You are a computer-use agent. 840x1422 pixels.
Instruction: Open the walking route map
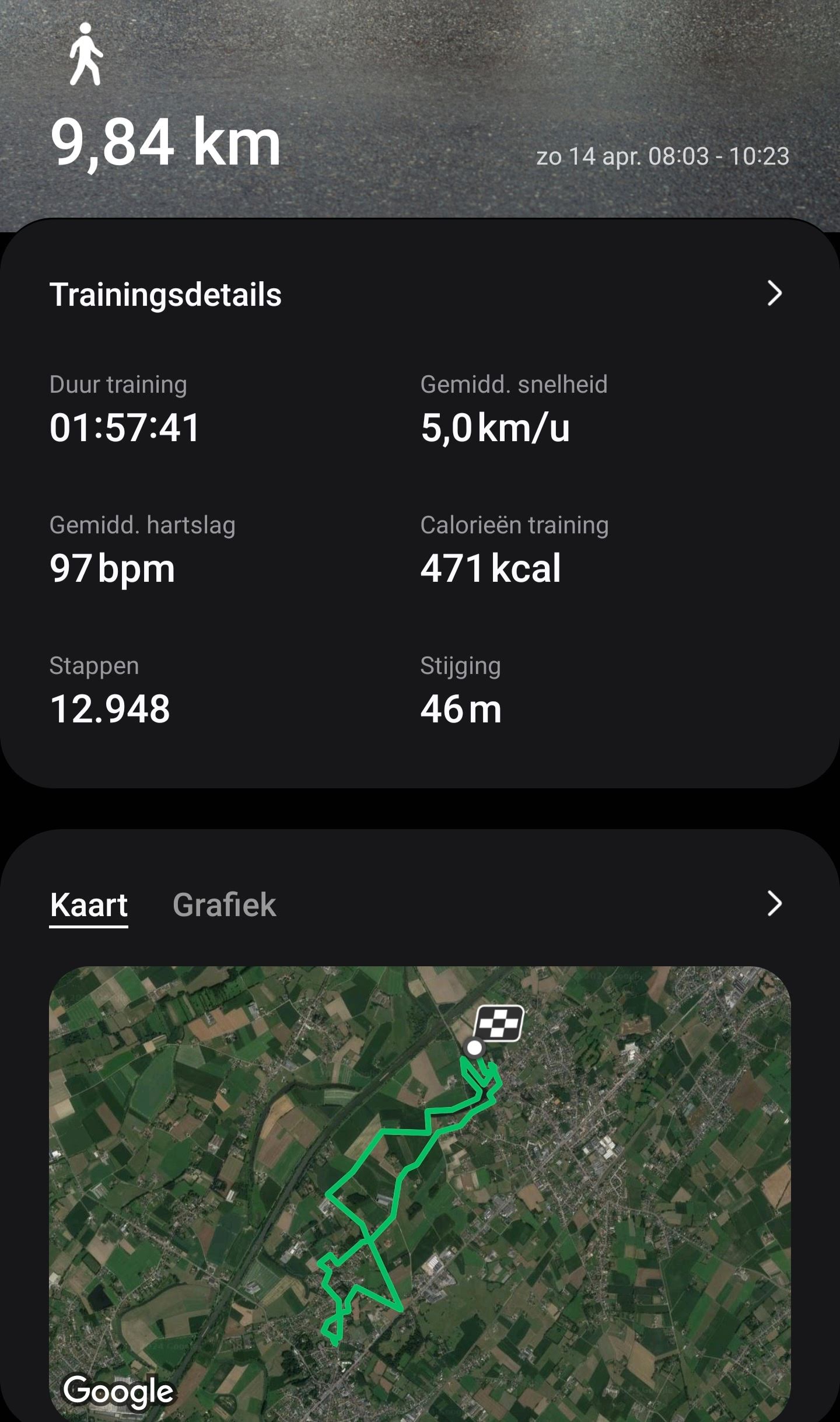tap(420, 1190)
